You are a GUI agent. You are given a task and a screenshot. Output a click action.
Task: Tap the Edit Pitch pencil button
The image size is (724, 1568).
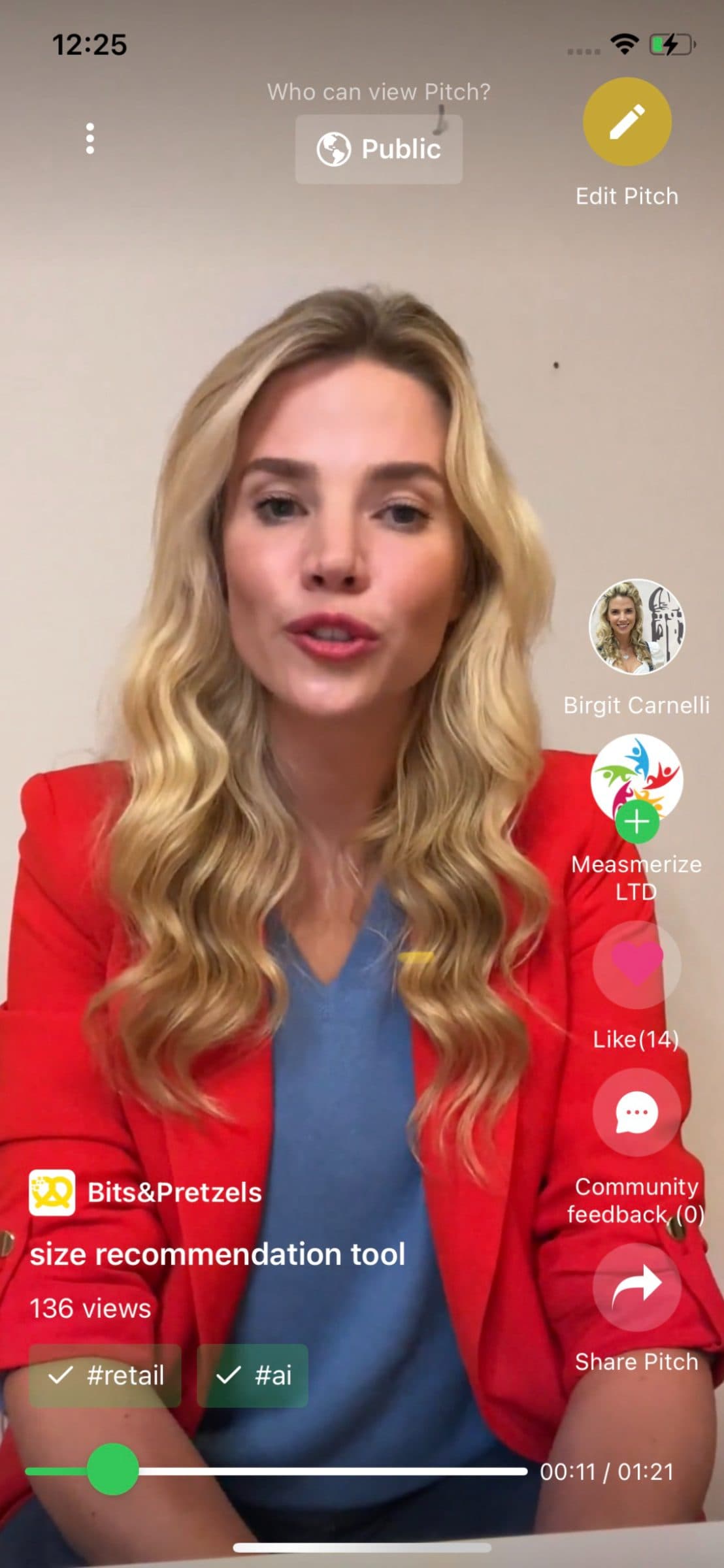point(627,122)
